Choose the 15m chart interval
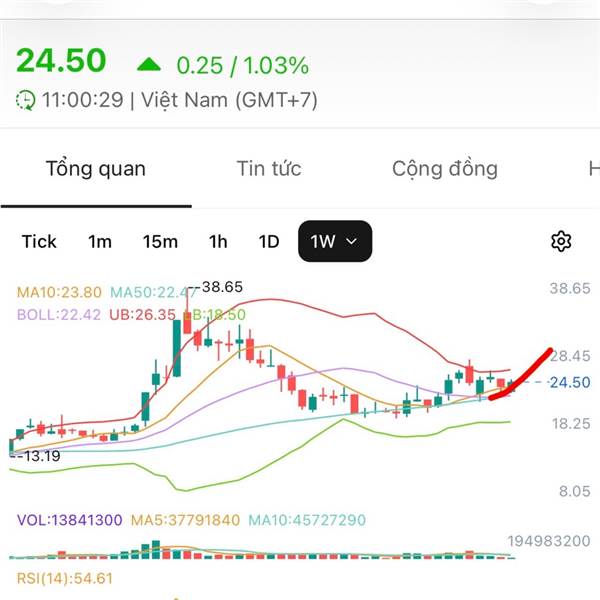Image resolution: width=600 pixels, height=600 pixels. tap(160, 241)
